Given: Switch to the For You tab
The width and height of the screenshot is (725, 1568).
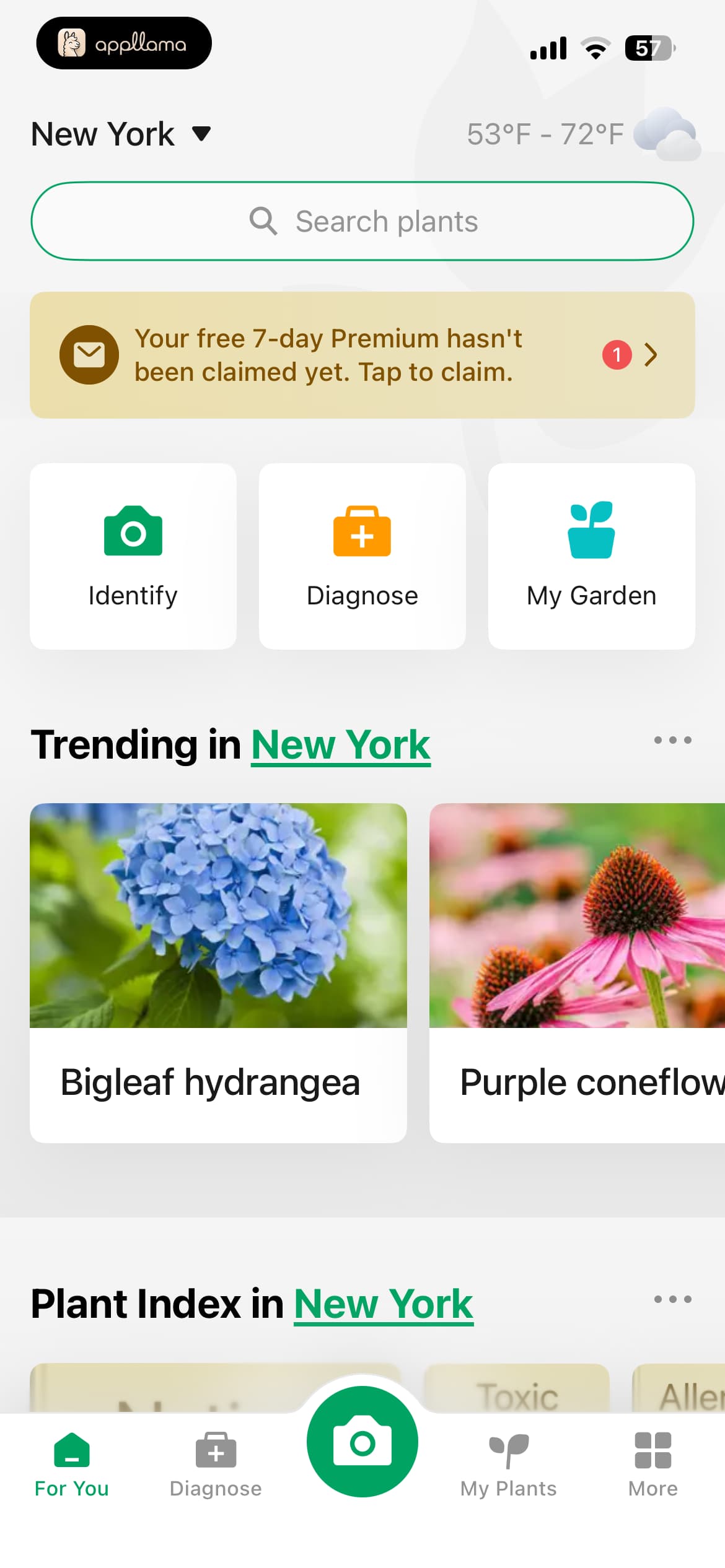Looking at the screenshot, I should click(x=72, y=1465).
